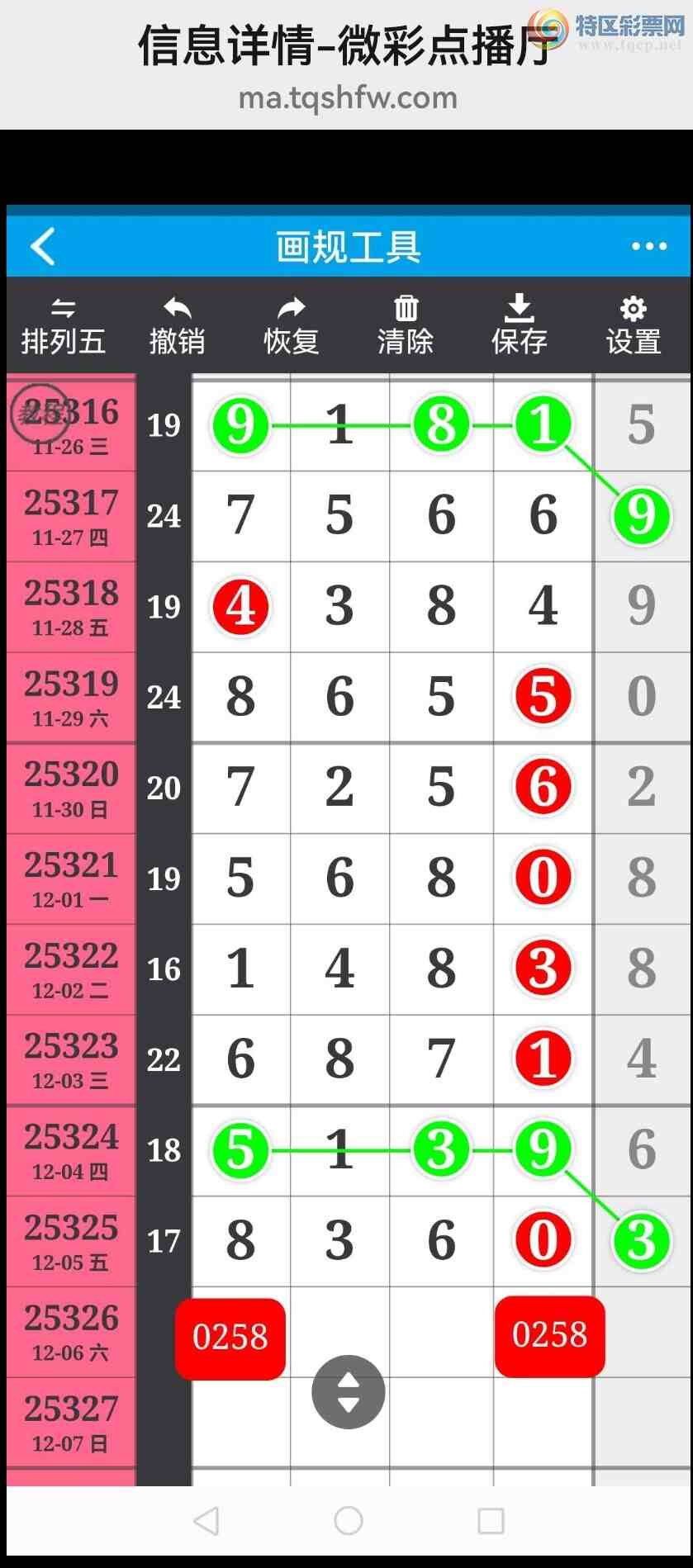Save the chart with 保存
This screenshot has height=1568, width=693.
[519, 326]
